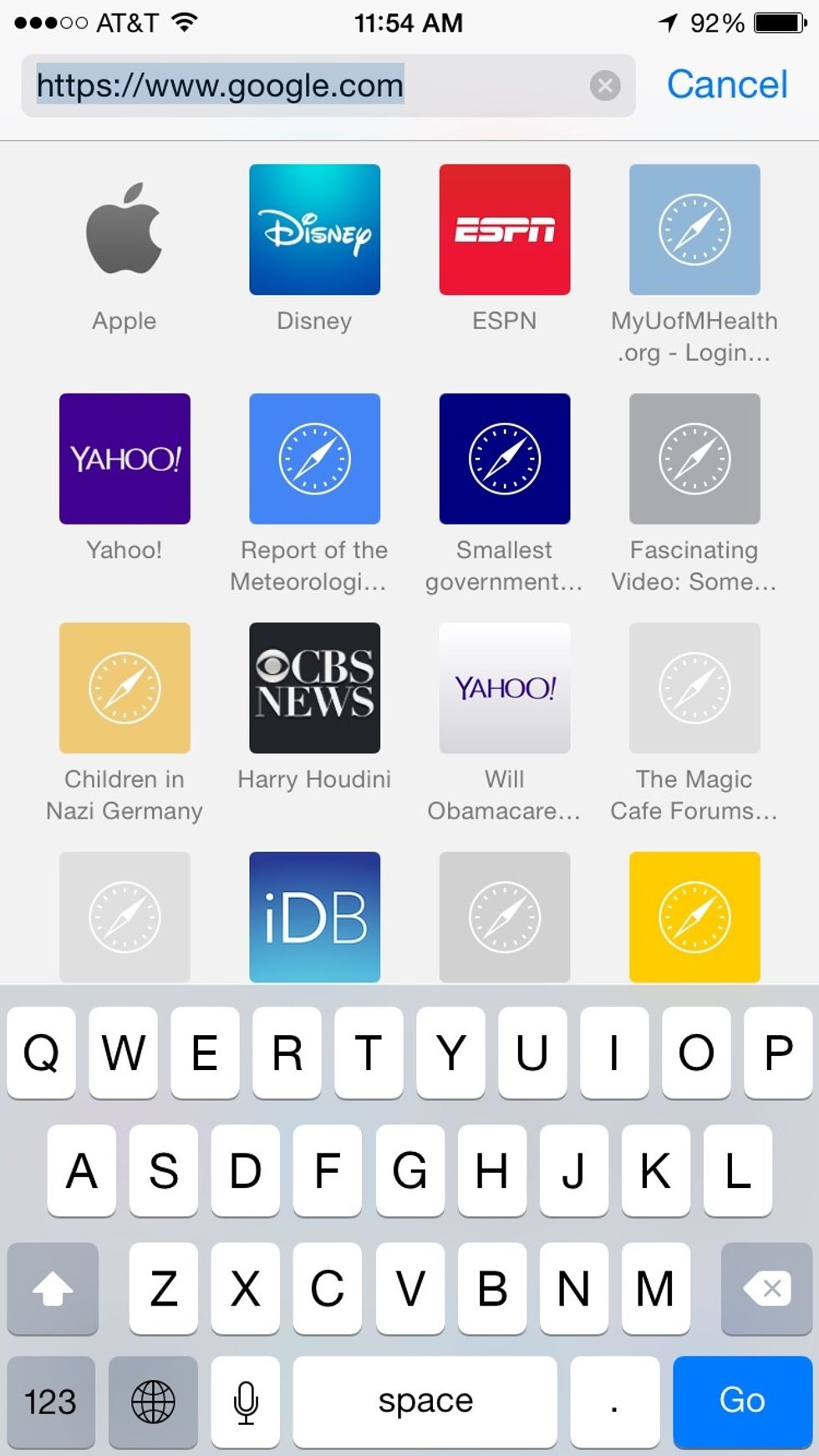The height and width of the screenshot is (1456, 819).
Task: Start dictation with the microphone key
Action: [x=246, y=1401]
